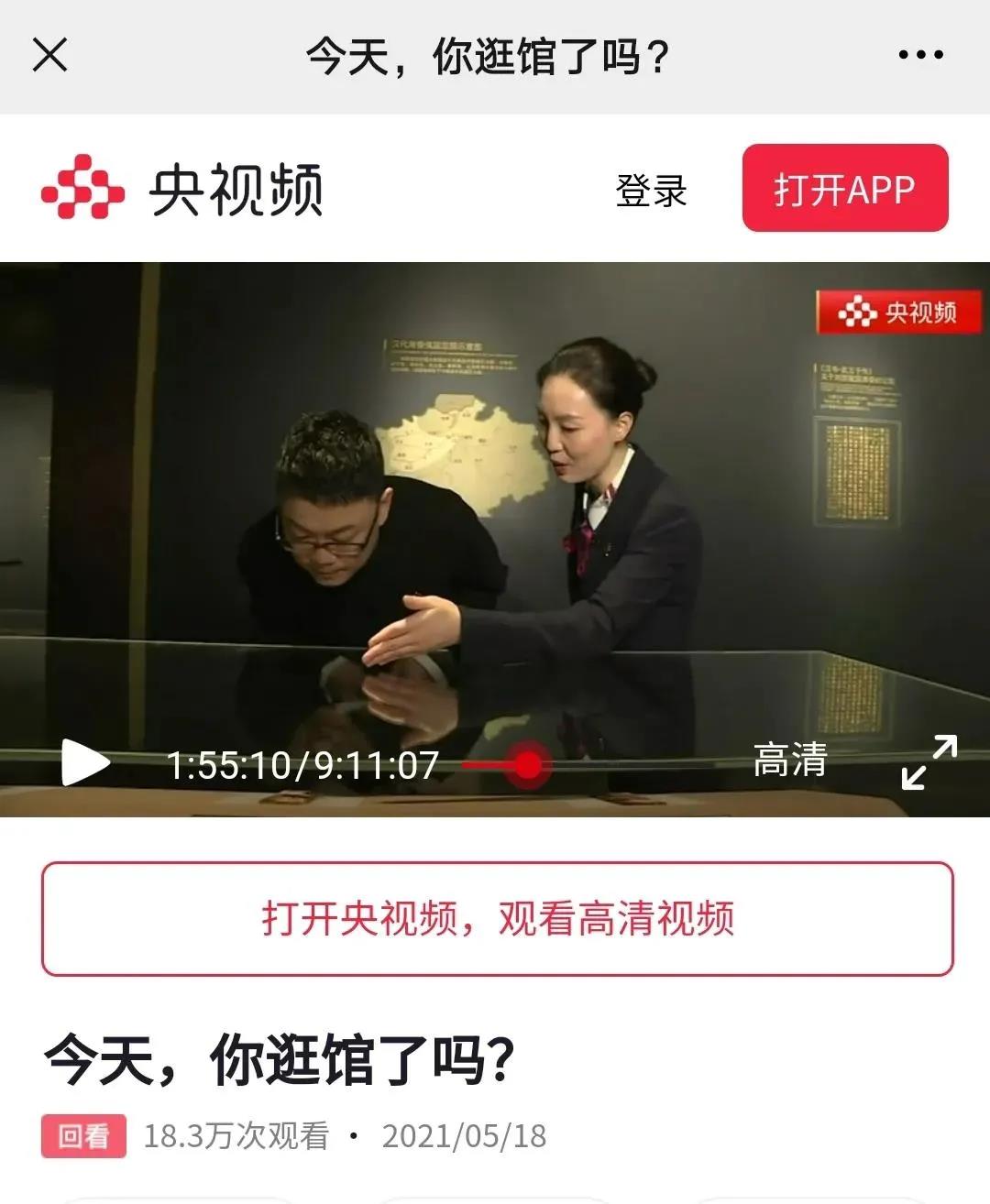
Task: Play the video
Action: (85, 763)
